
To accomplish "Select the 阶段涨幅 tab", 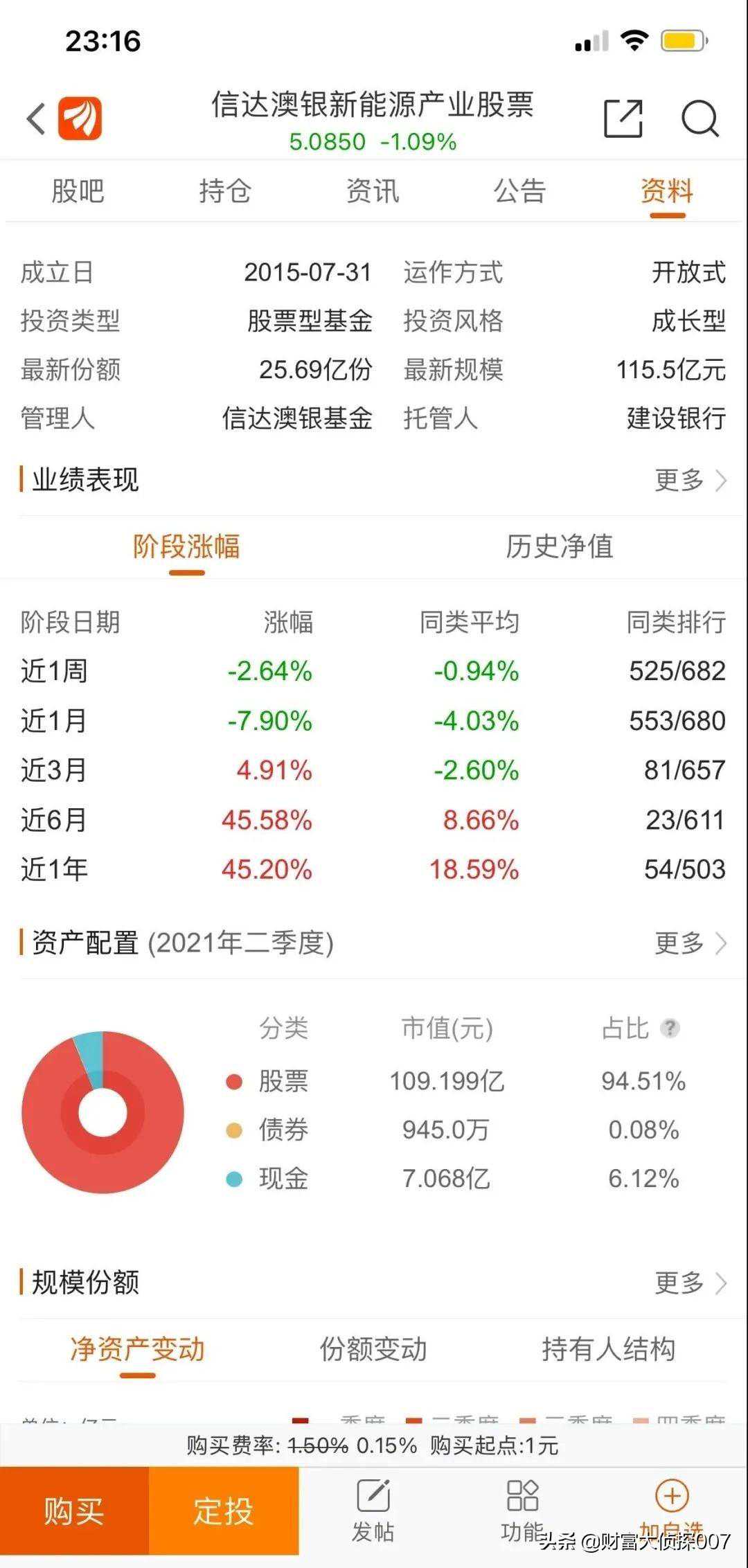I will [186, 547].
